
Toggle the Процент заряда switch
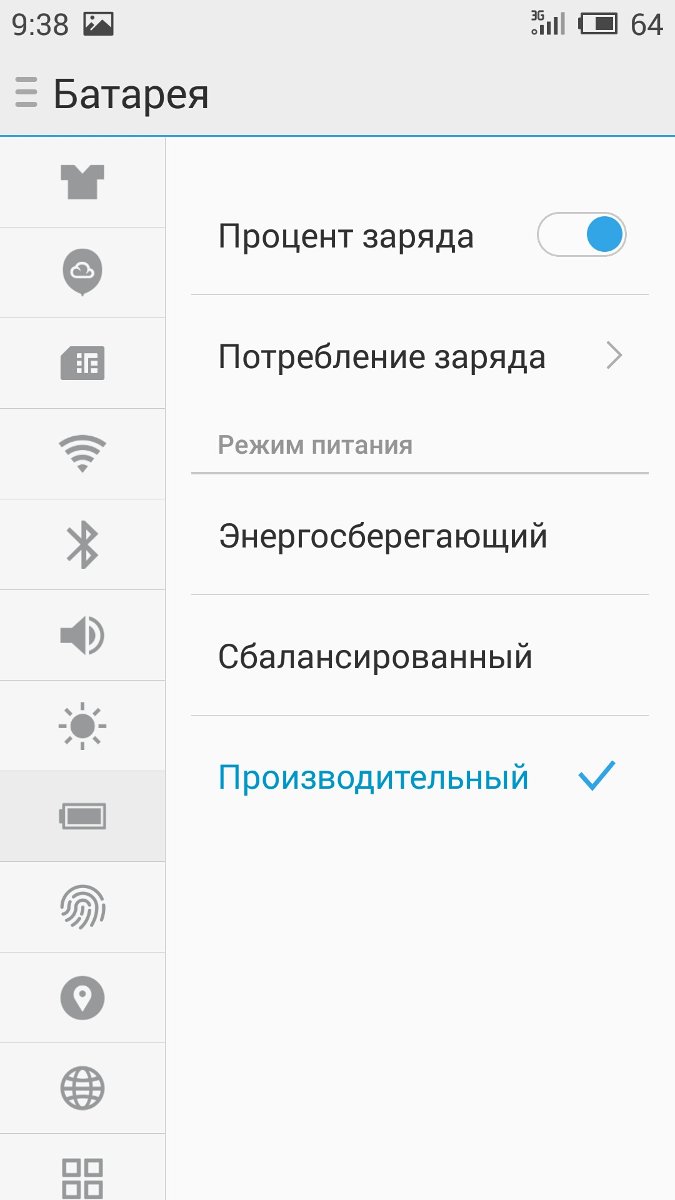click(x=581, y=236)
